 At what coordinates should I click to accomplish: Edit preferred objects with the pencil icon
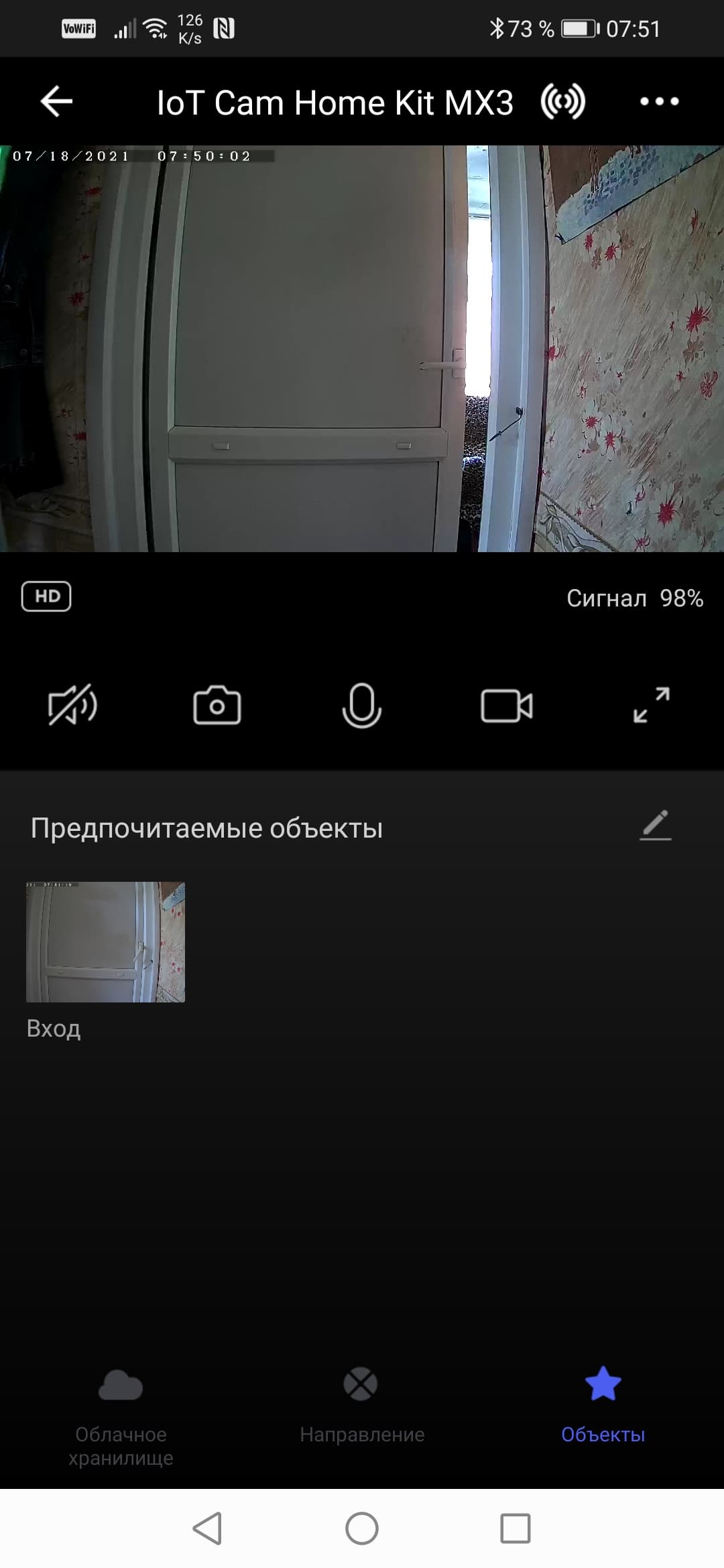click(656, 826)
